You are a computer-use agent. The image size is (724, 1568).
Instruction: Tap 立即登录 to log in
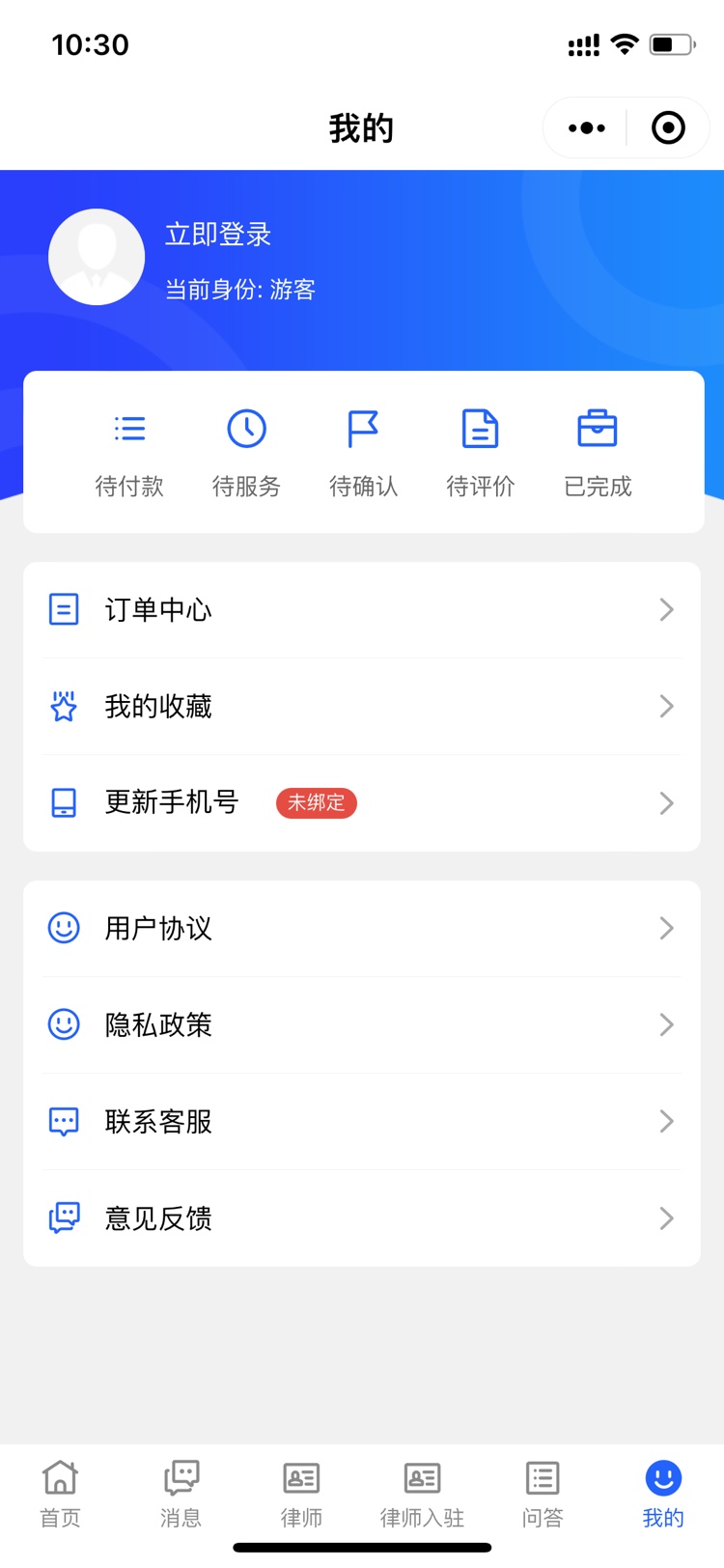coord(218,235)
